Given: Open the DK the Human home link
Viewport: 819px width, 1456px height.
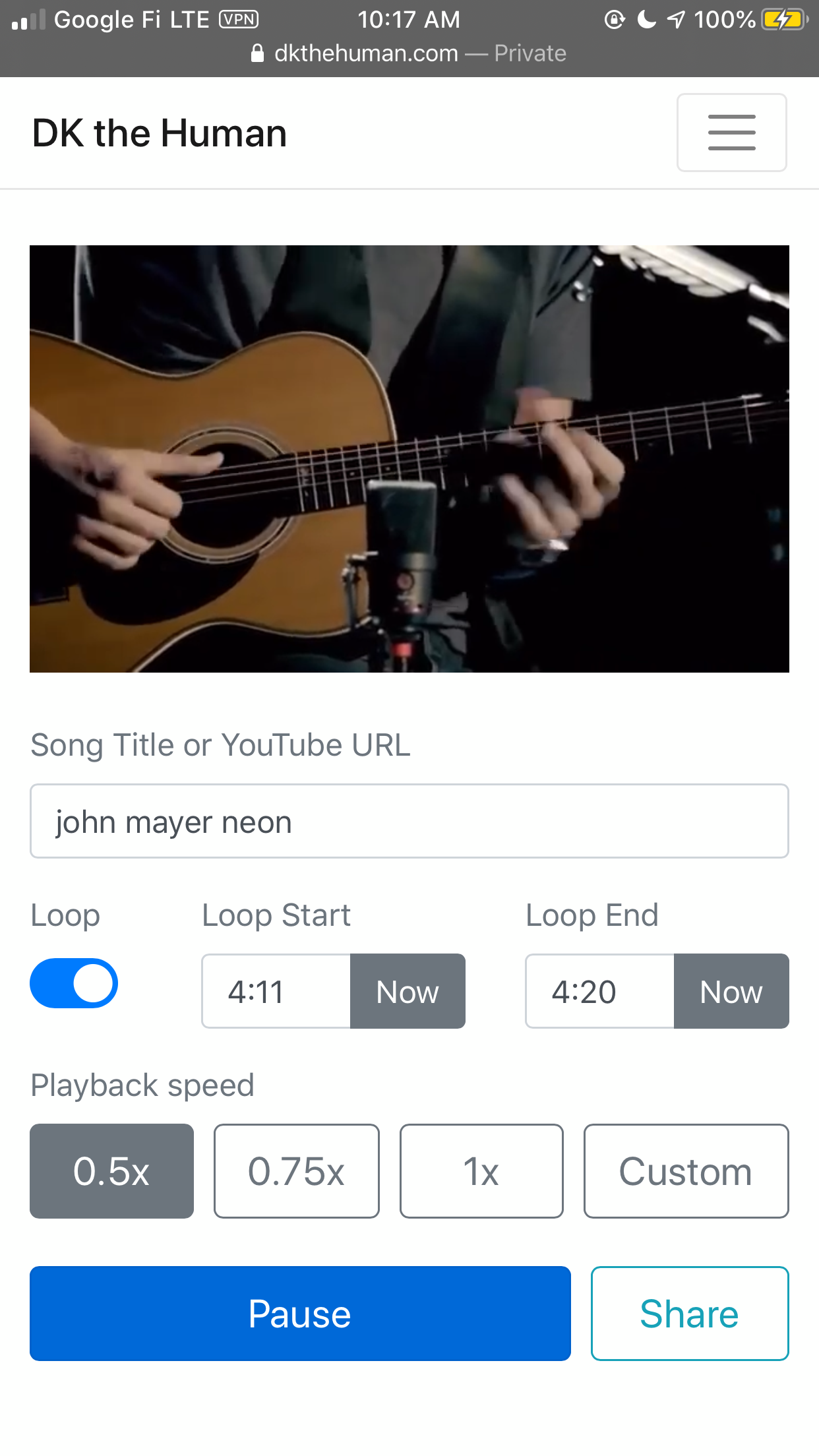Looking at the screenshot, I should click(160, 133).
